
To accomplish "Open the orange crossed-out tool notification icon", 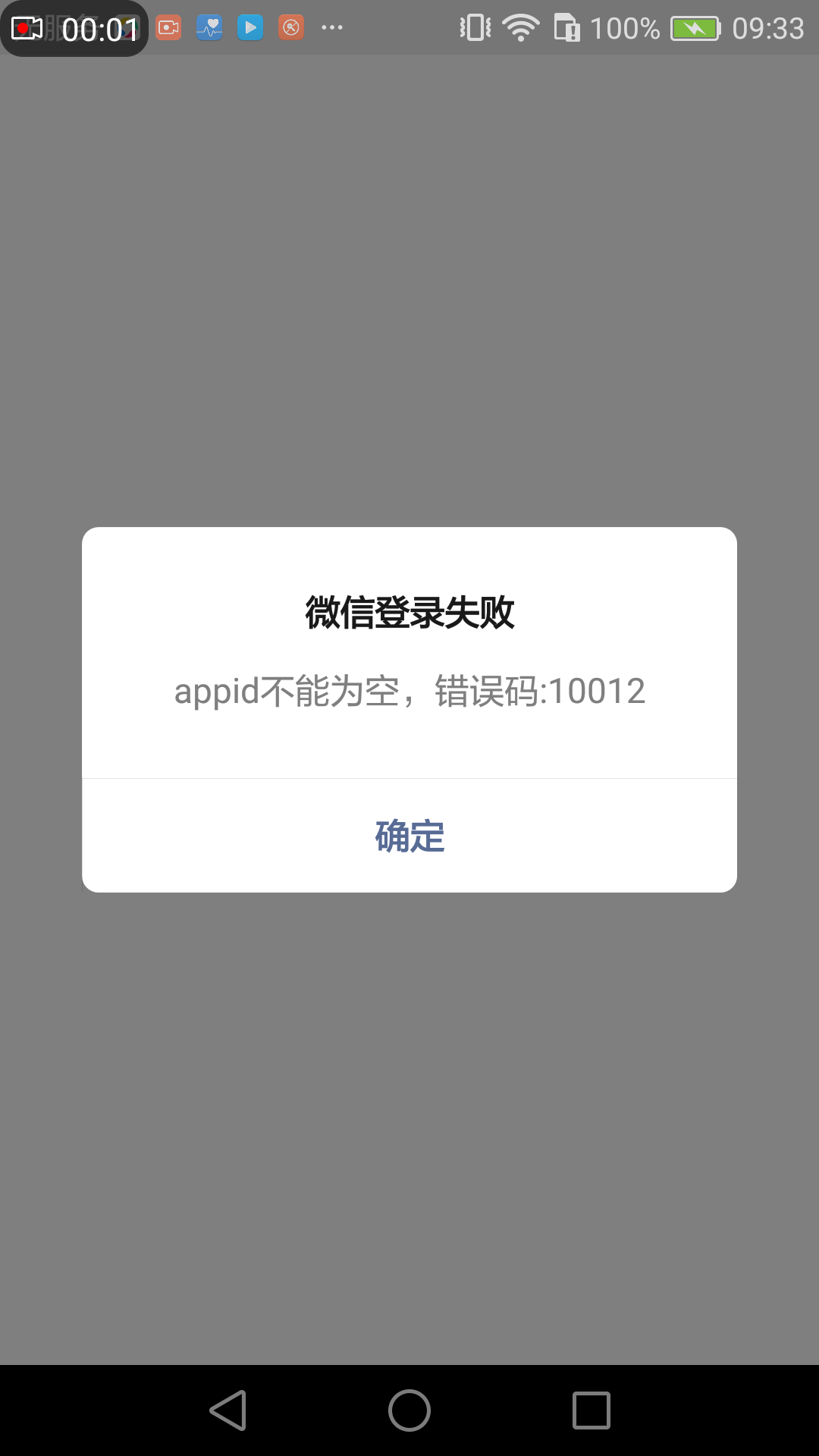I will (291, 27).
